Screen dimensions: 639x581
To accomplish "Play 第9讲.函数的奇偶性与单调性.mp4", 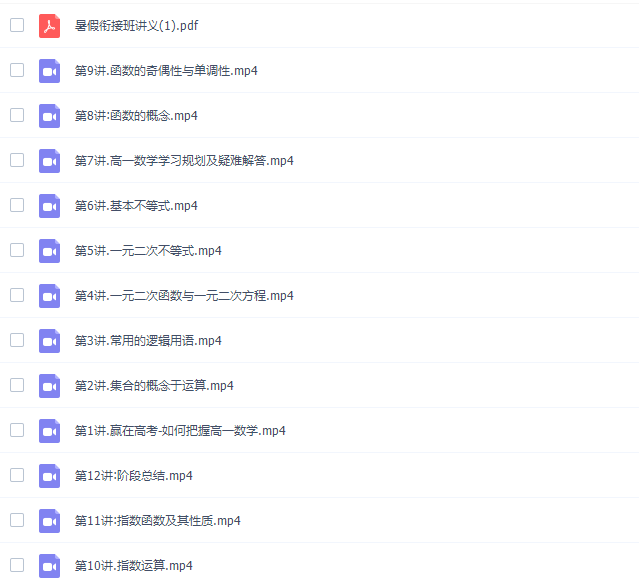I will 166,71.
